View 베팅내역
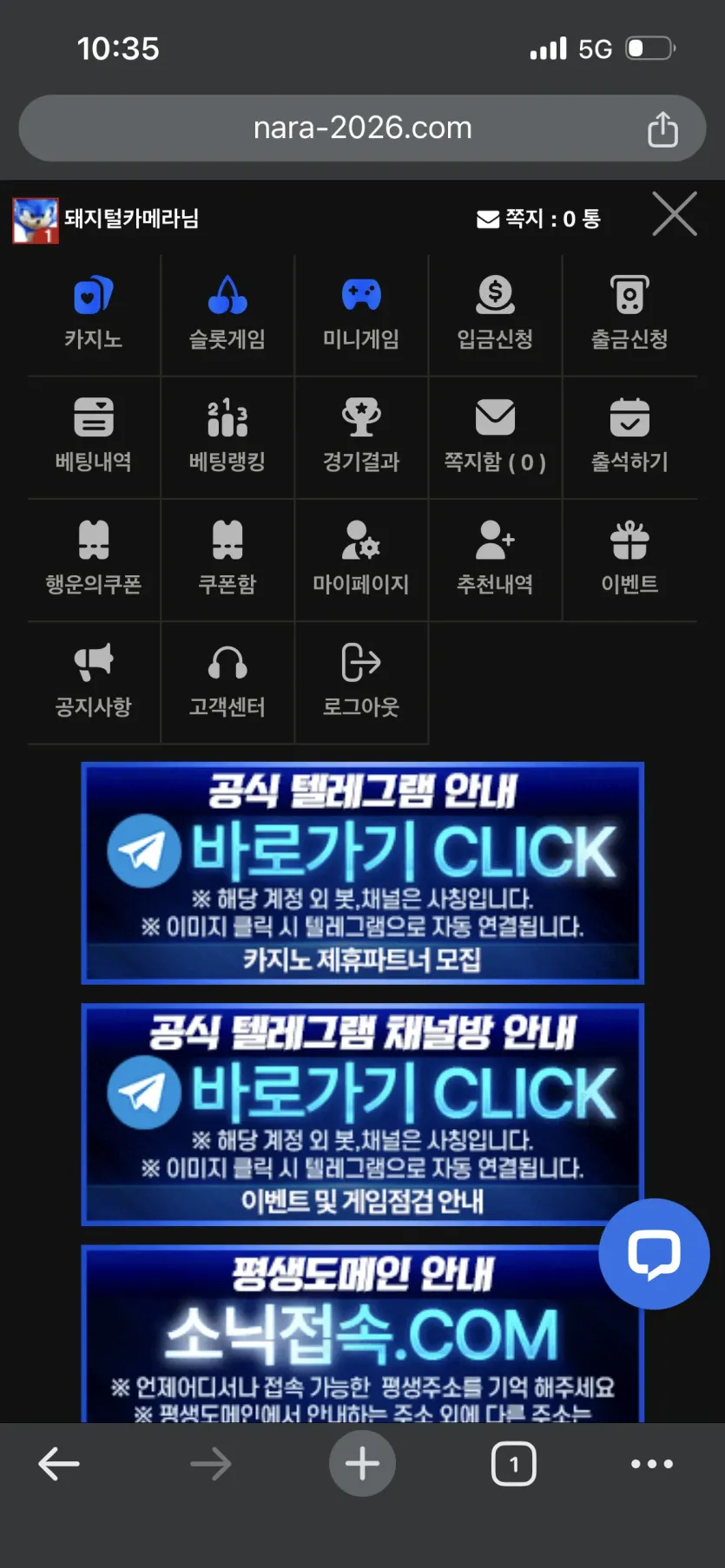725x1568 pixels. tap(94, 436)
